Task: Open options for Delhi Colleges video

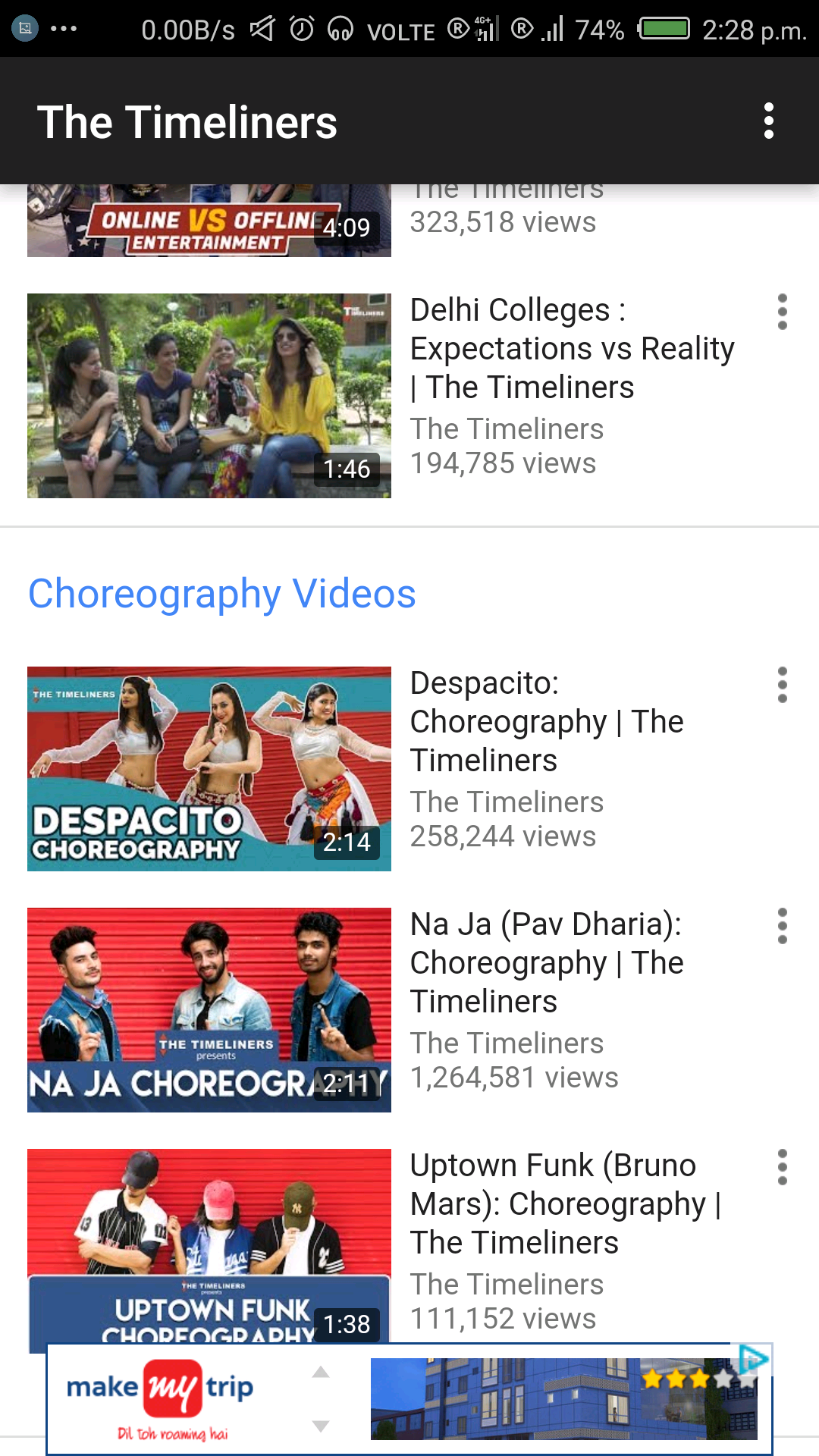Action: (x=782, y=312)
